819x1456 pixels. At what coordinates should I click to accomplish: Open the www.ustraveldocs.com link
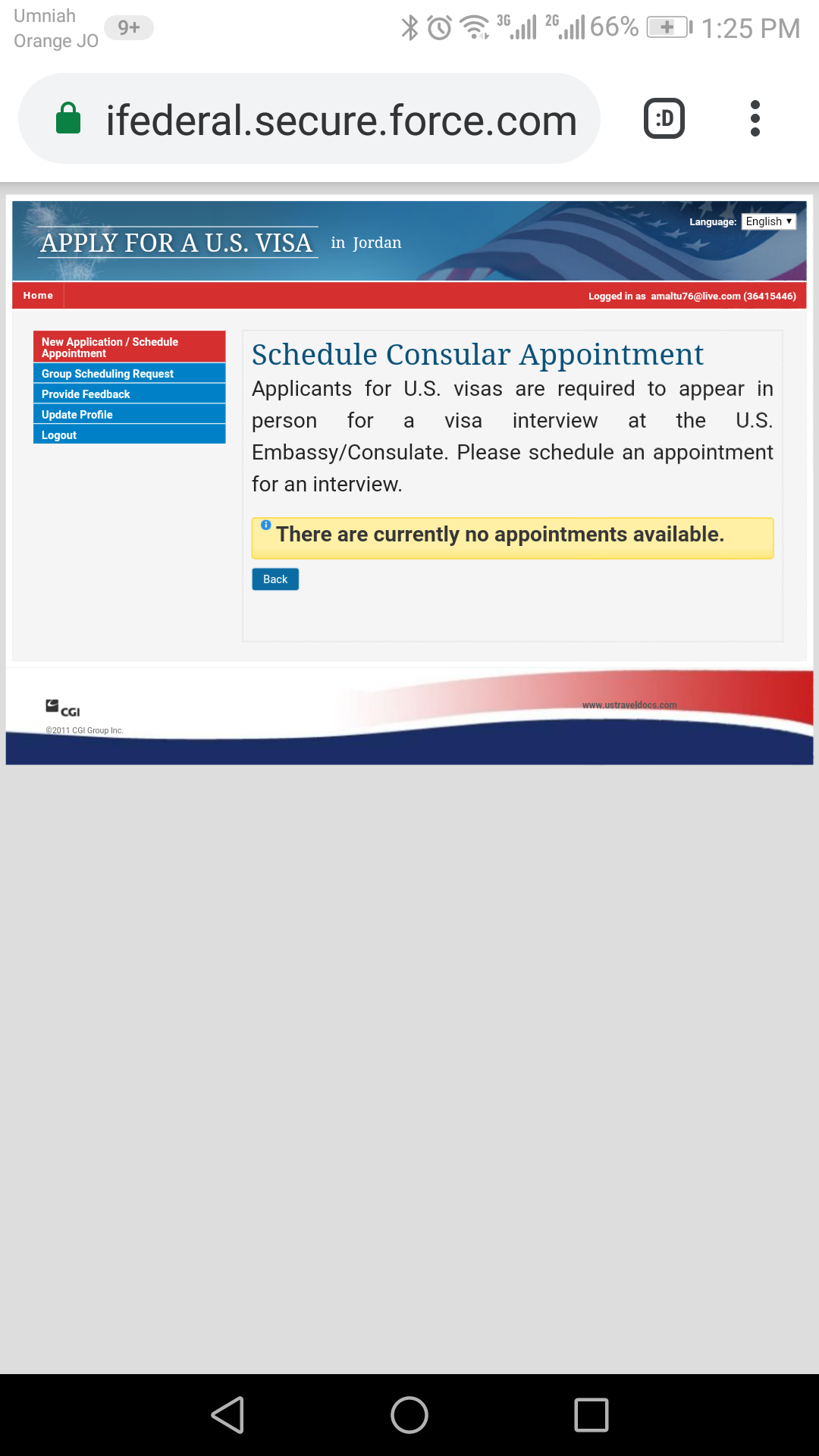pos(629,705)
